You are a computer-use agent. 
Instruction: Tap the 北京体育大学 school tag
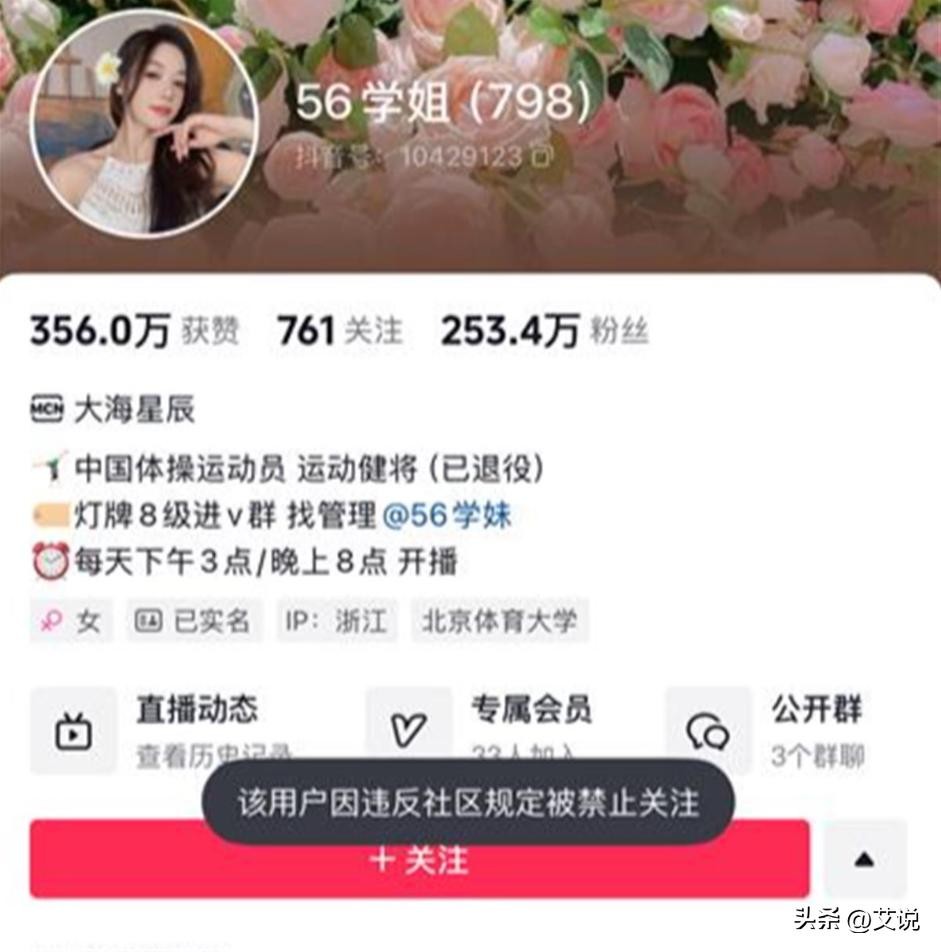[x=500, y=621]
